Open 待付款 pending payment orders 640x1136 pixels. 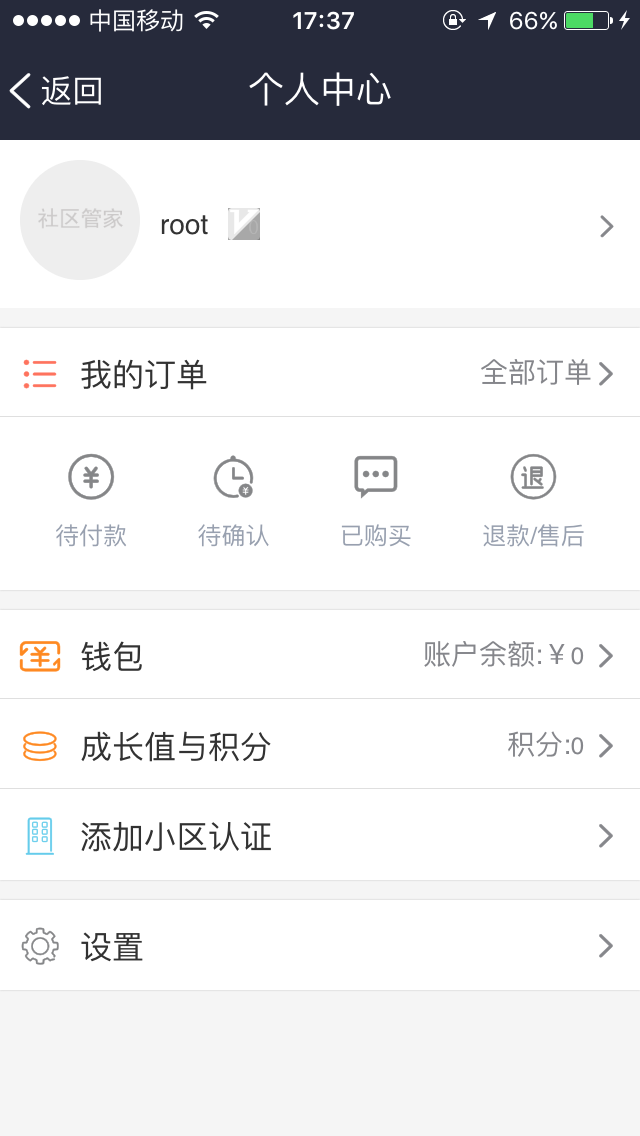pos(91,502)
